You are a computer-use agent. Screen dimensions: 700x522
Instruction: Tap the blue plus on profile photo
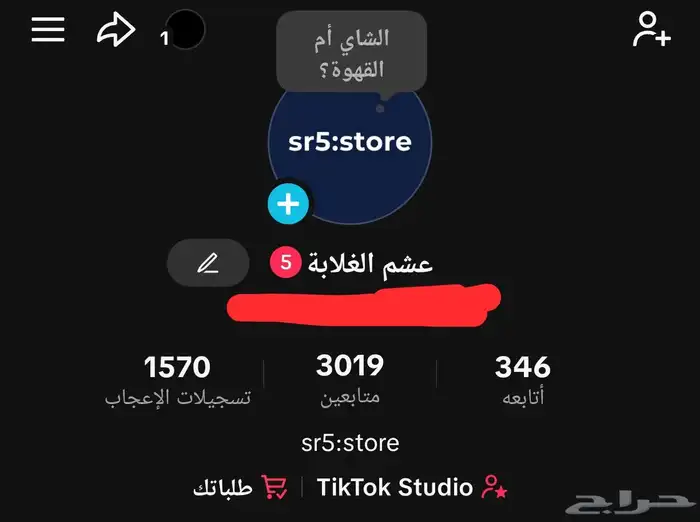pyautogui.click(x=288, y=204)
